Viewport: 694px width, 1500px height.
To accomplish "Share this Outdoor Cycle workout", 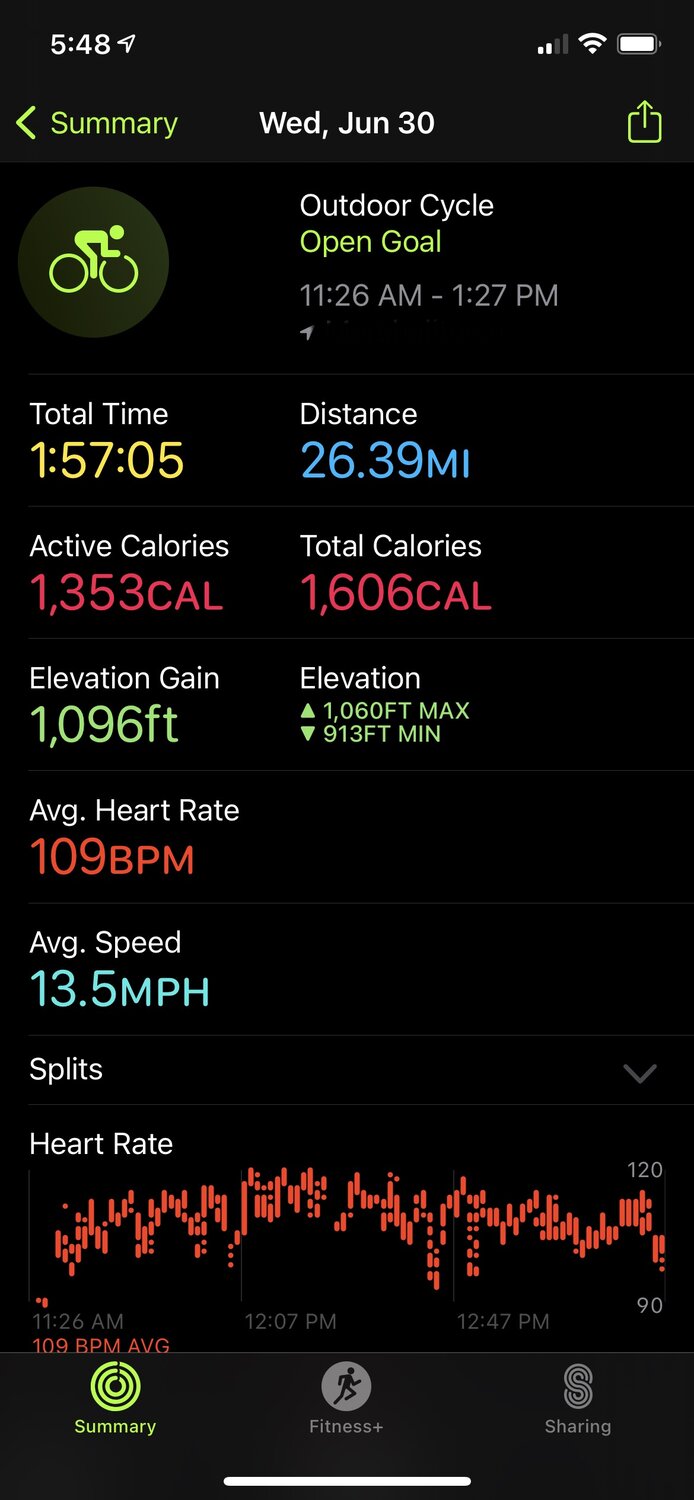I will (644, 123).
